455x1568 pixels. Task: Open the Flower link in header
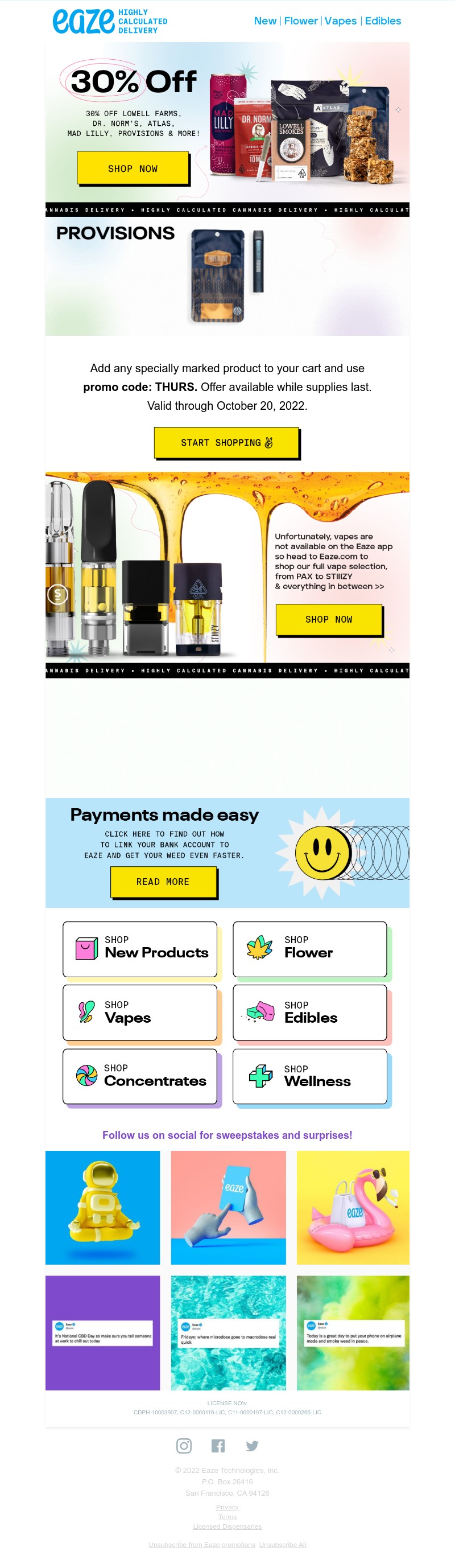pos(300,20)
